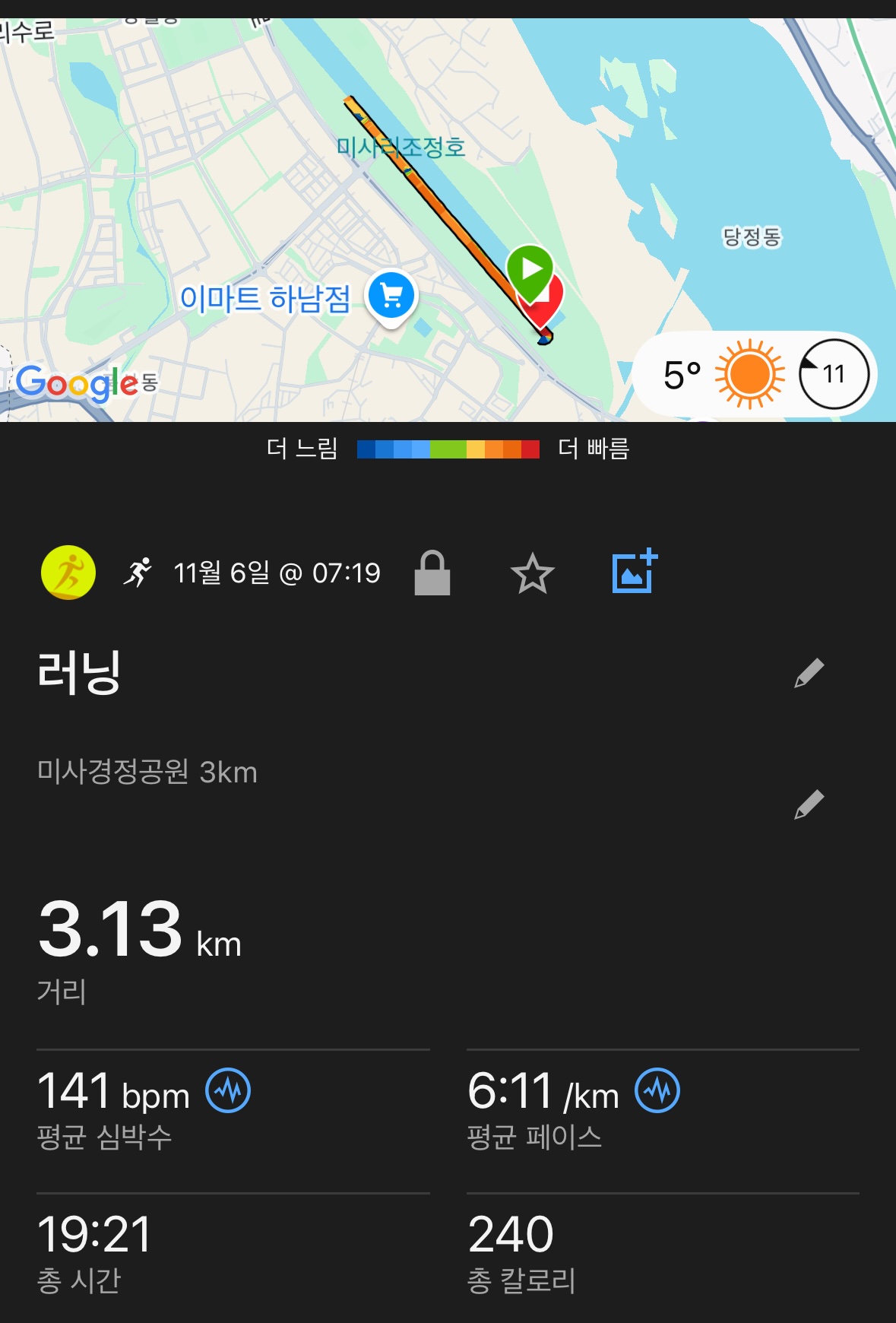Show help for 평균 페이스 insight
This screenshot has width=896, height=1323.
pos(657,1091)
